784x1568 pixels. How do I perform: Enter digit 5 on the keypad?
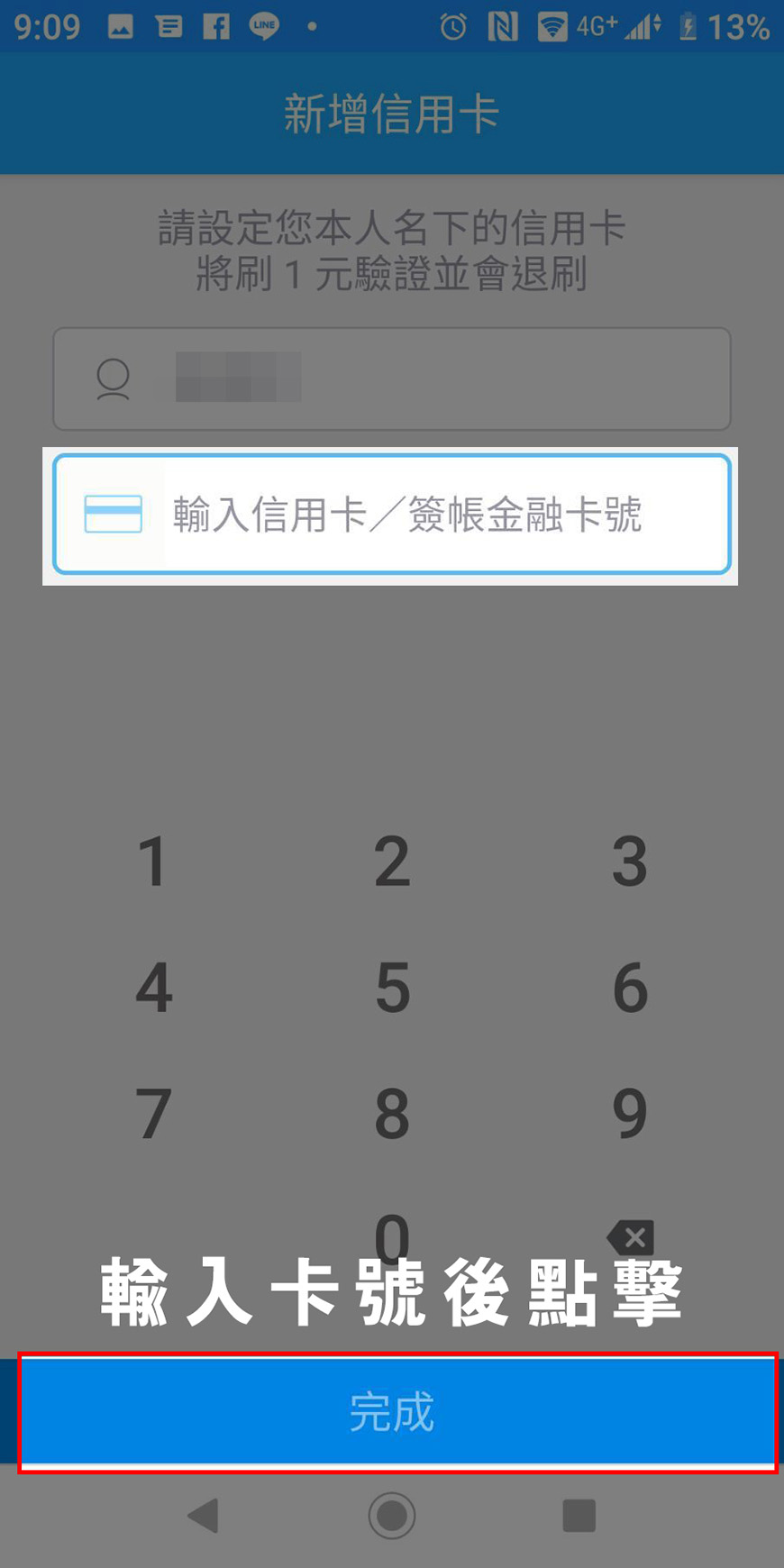click(392, 988)
